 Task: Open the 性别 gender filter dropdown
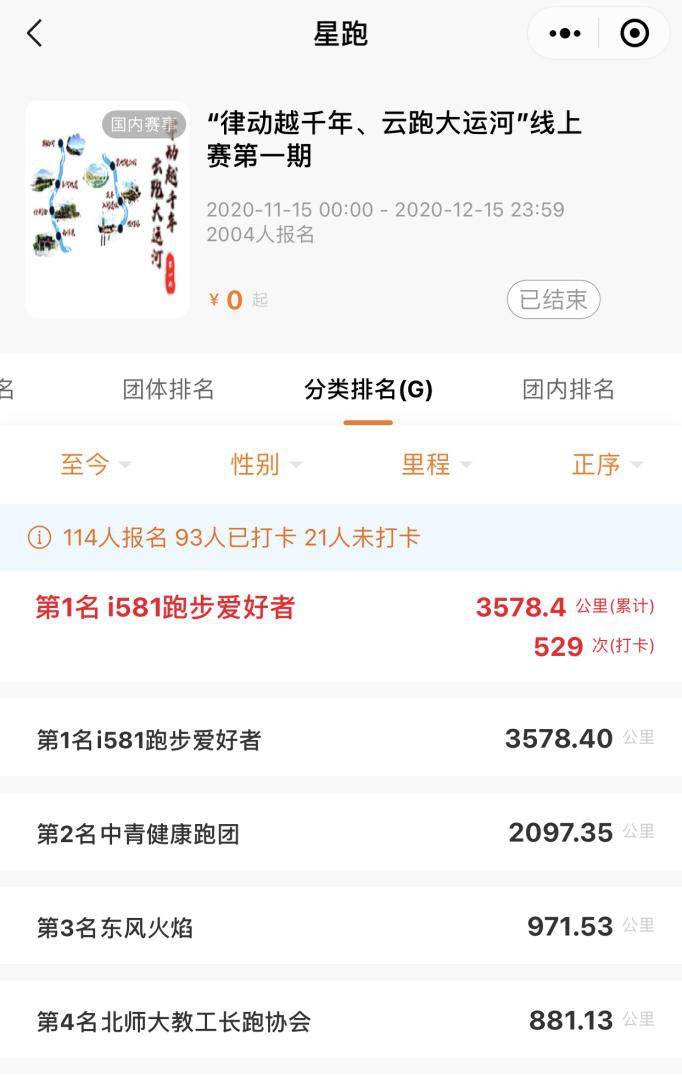[266, 464]
